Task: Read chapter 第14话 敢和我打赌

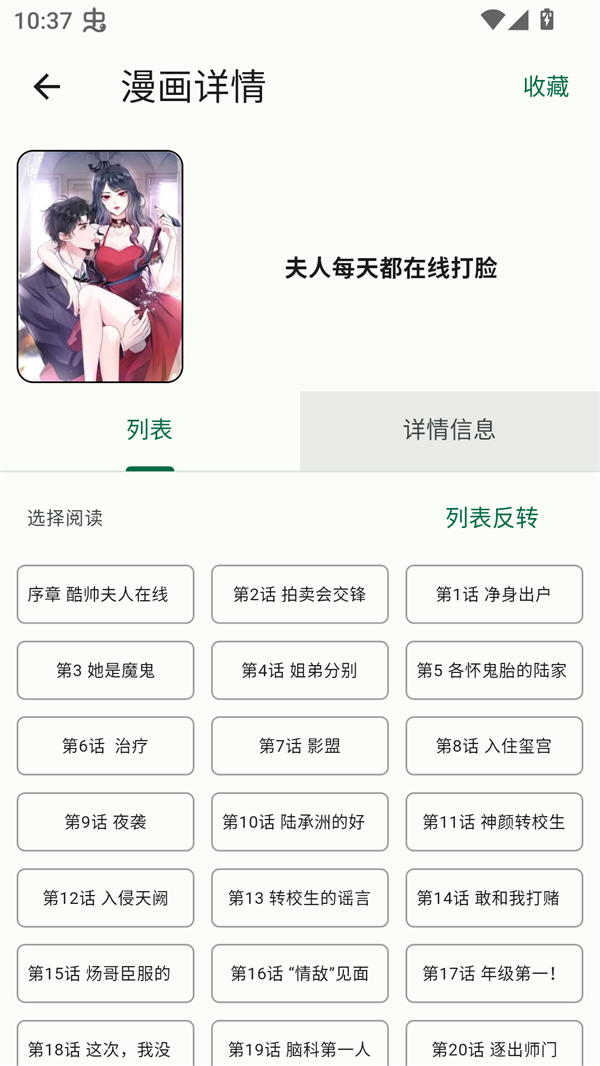Action: tap(493, 898)
